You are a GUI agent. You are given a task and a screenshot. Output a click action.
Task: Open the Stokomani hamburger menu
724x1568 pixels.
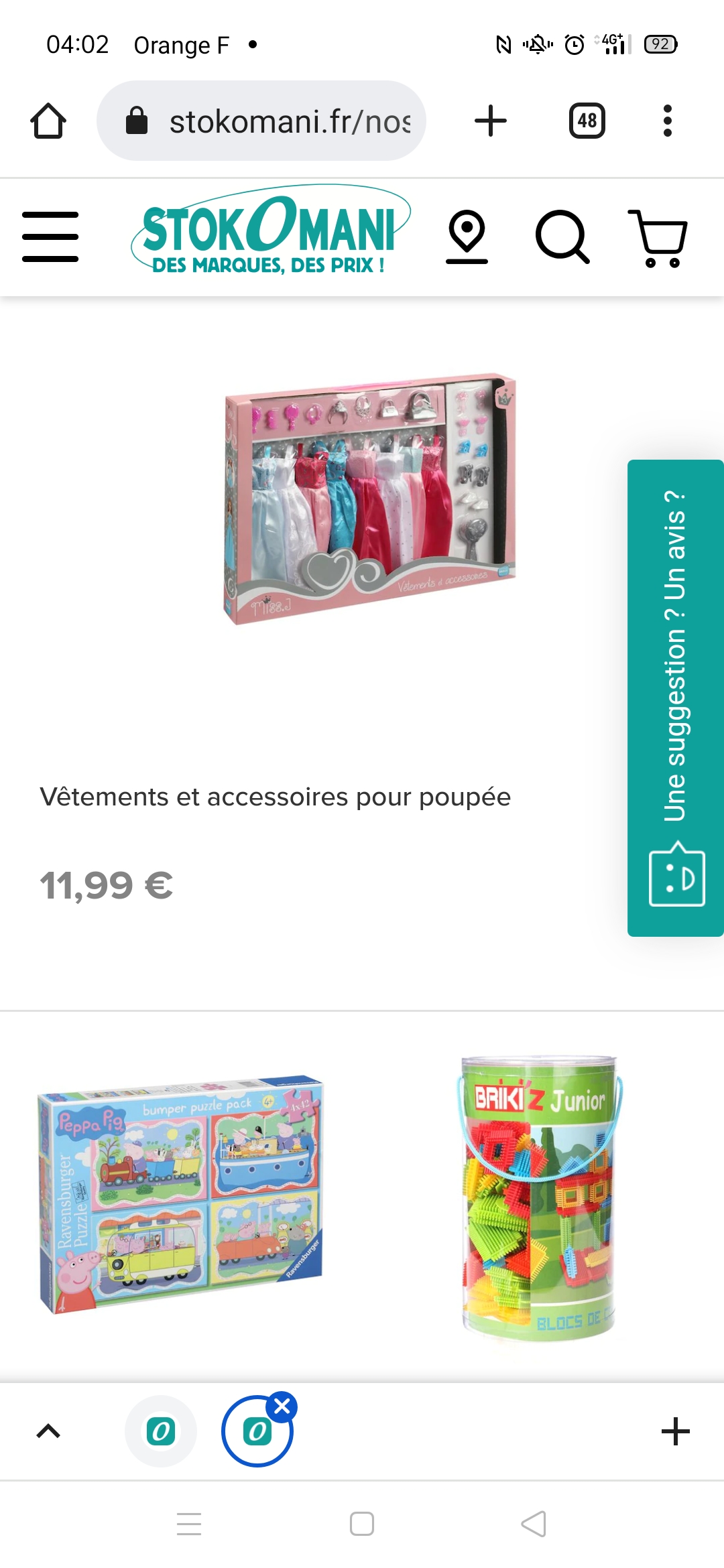click(50, 237)
